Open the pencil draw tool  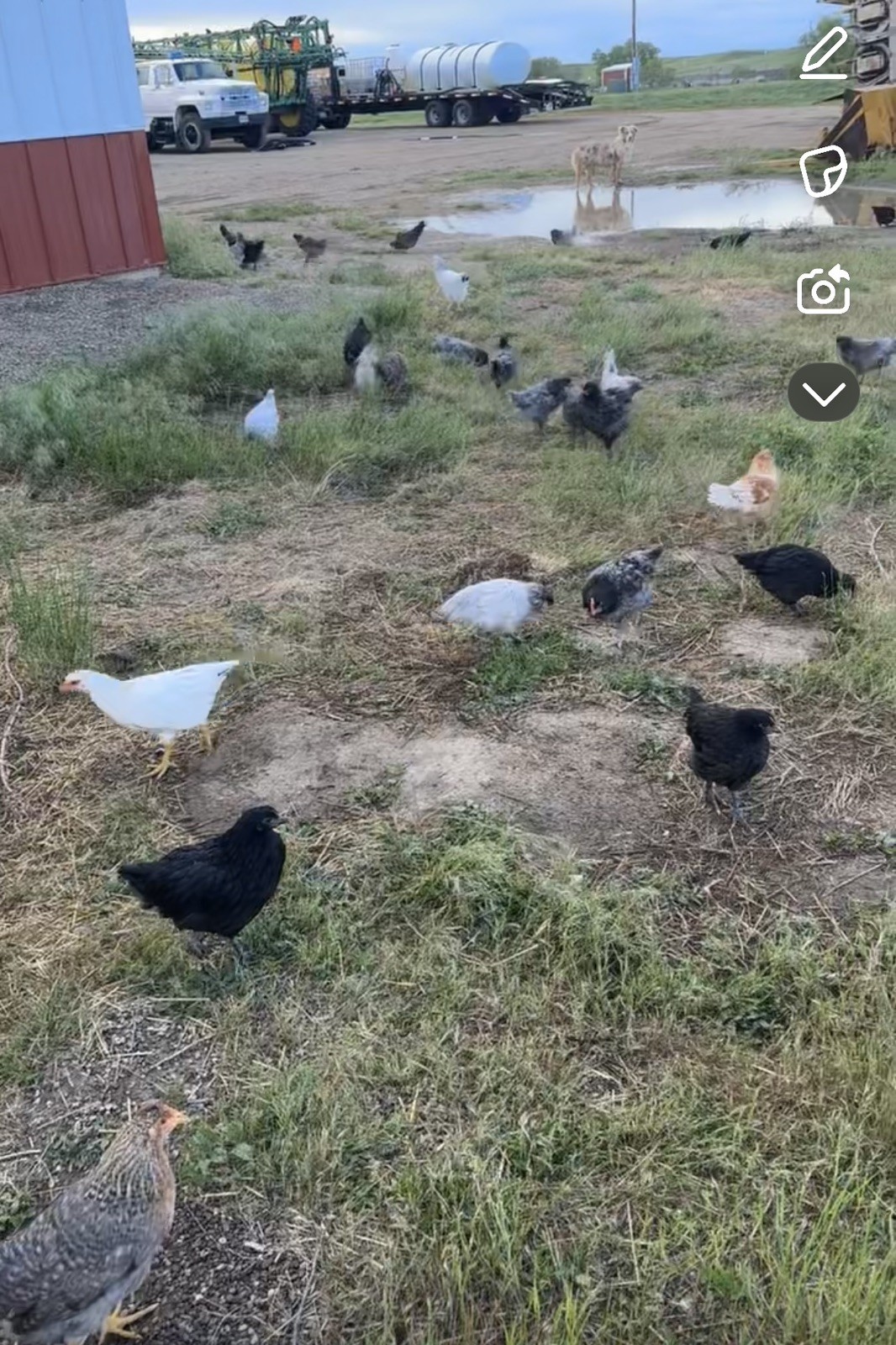coord(825,52)
